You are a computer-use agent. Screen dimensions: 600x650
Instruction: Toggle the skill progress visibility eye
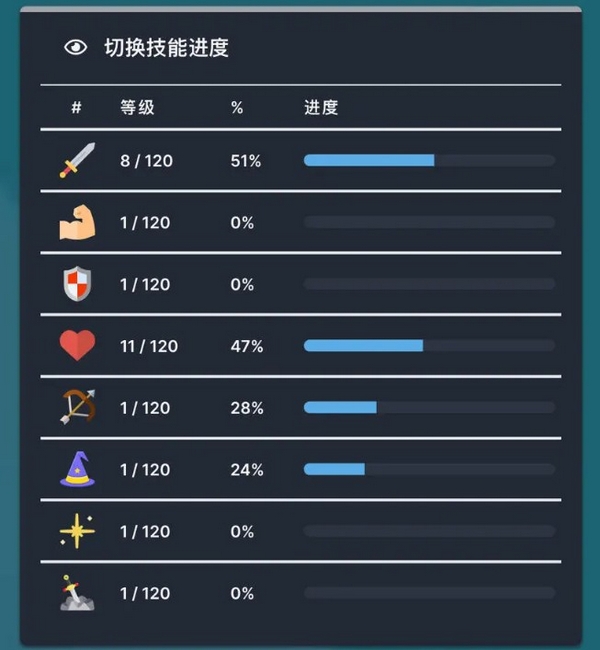point(76,47)
